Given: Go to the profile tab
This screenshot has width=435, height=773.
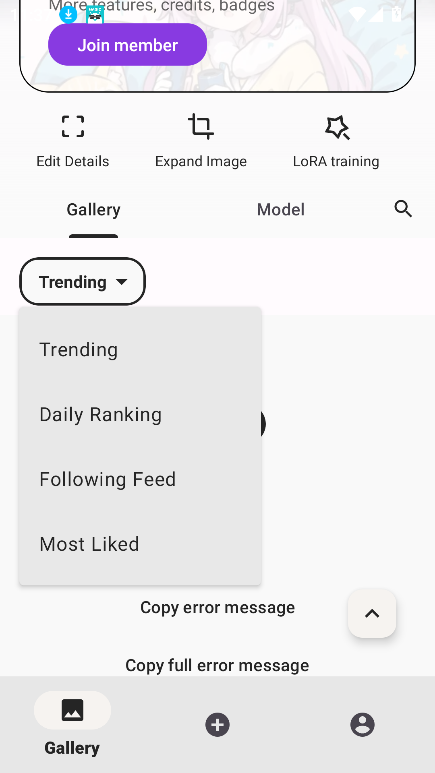Looking at the screenshot, I should tap(362, 725).
